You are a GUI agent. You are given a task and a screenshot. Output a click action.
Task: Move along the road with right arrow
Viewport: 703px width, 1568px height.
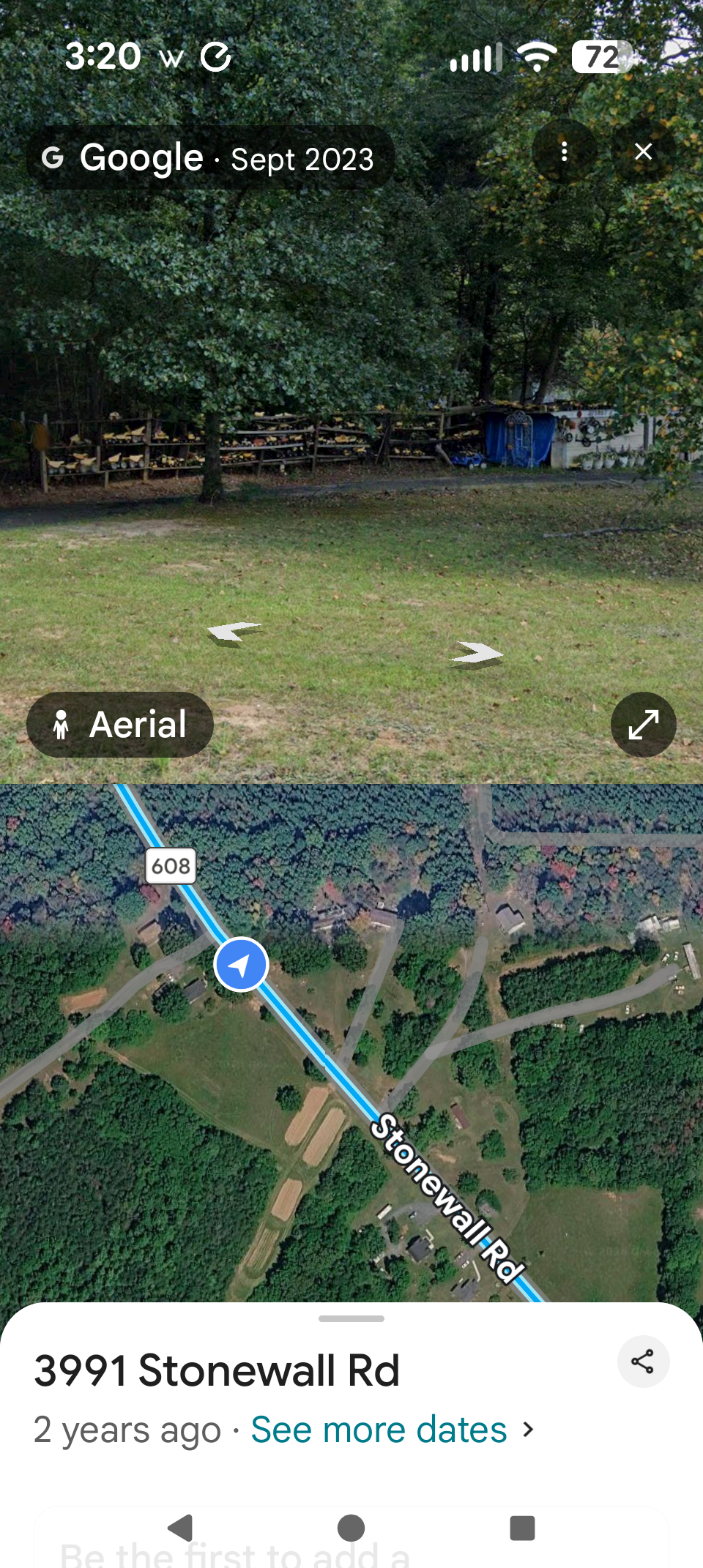pos(477,652)
